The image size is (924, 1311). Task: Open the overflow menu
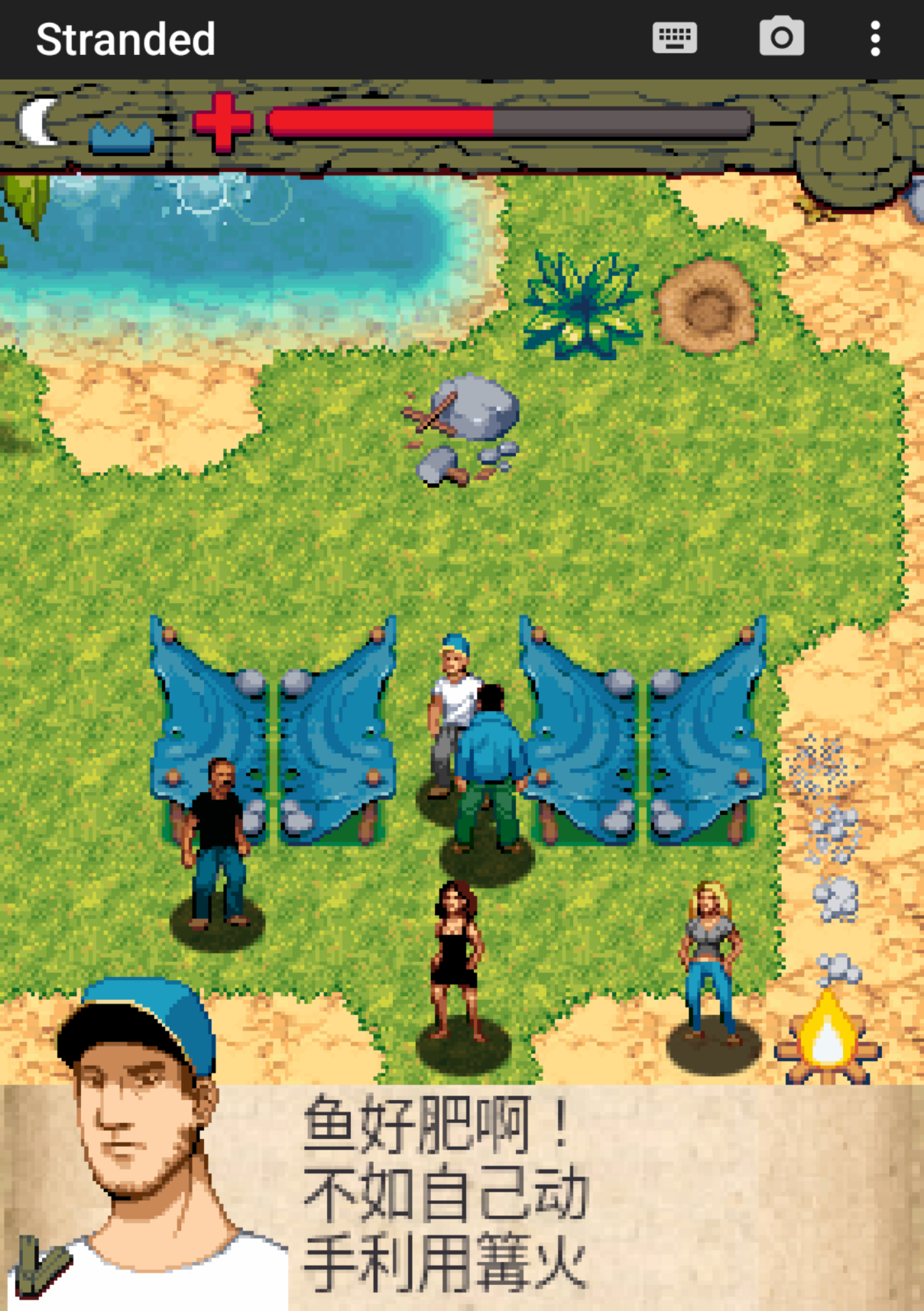click(875, 38)
